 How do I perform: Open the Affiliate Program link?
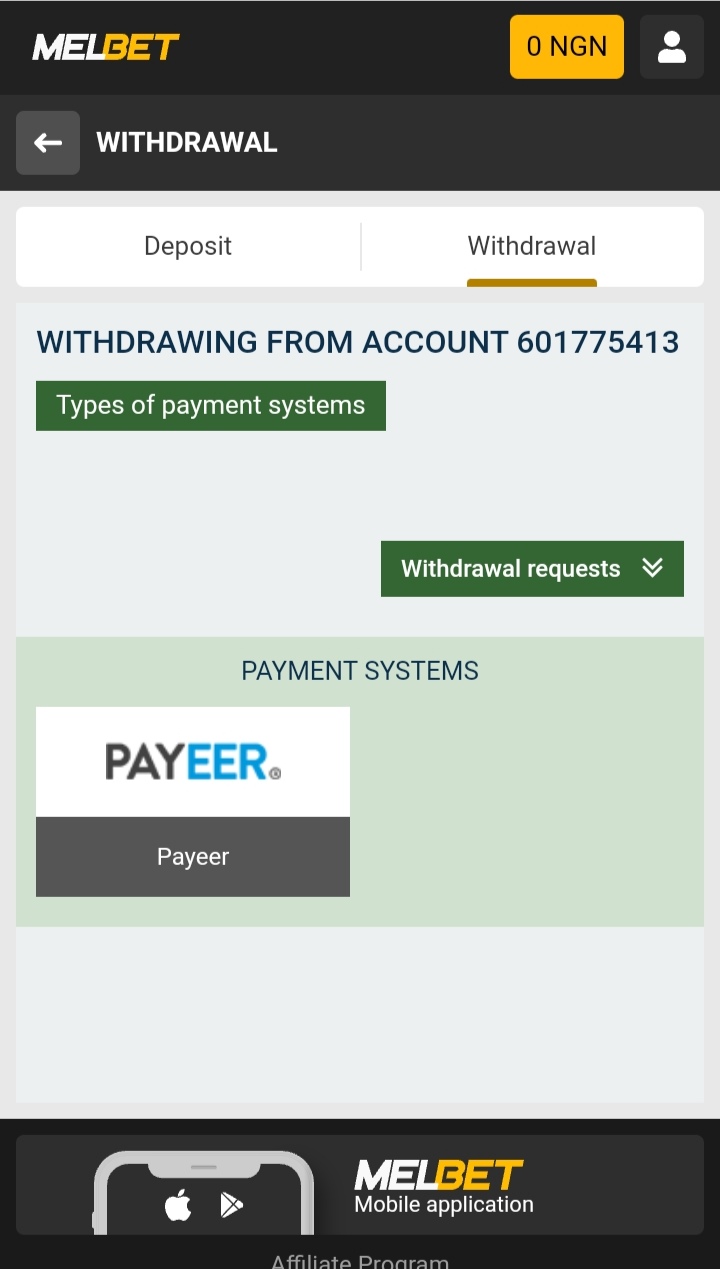(x=360, y=1260)
